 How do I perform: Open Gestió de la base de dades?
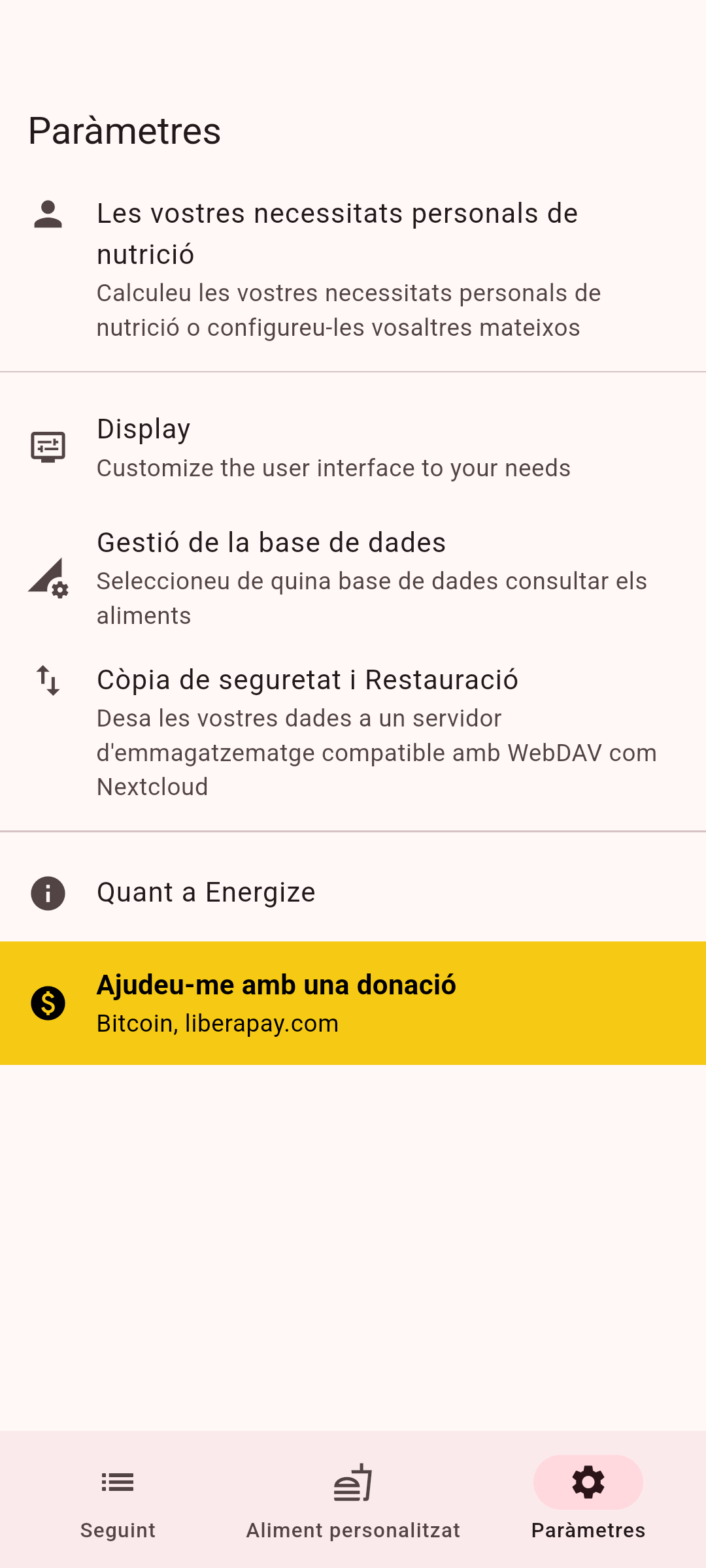click(353, 578)
